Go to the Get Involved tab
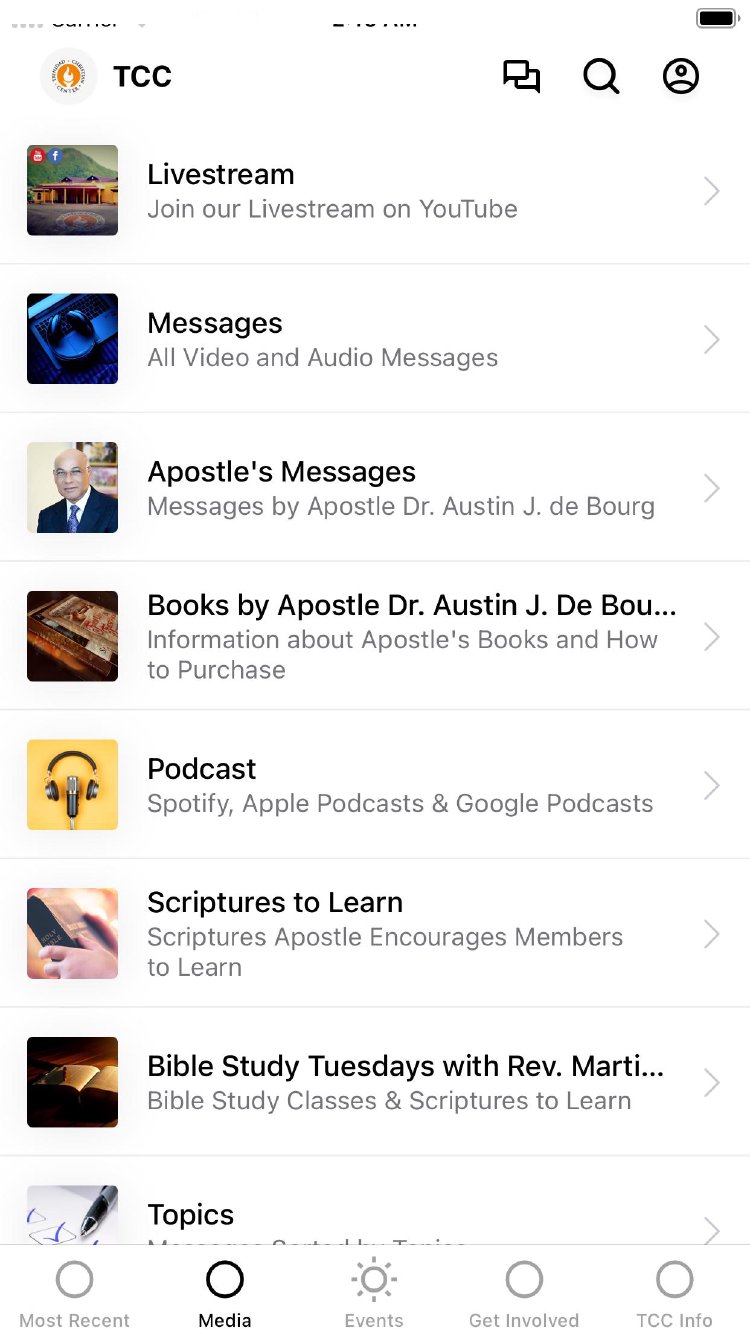750x1334 pixels. click(x=524, y=1291)
